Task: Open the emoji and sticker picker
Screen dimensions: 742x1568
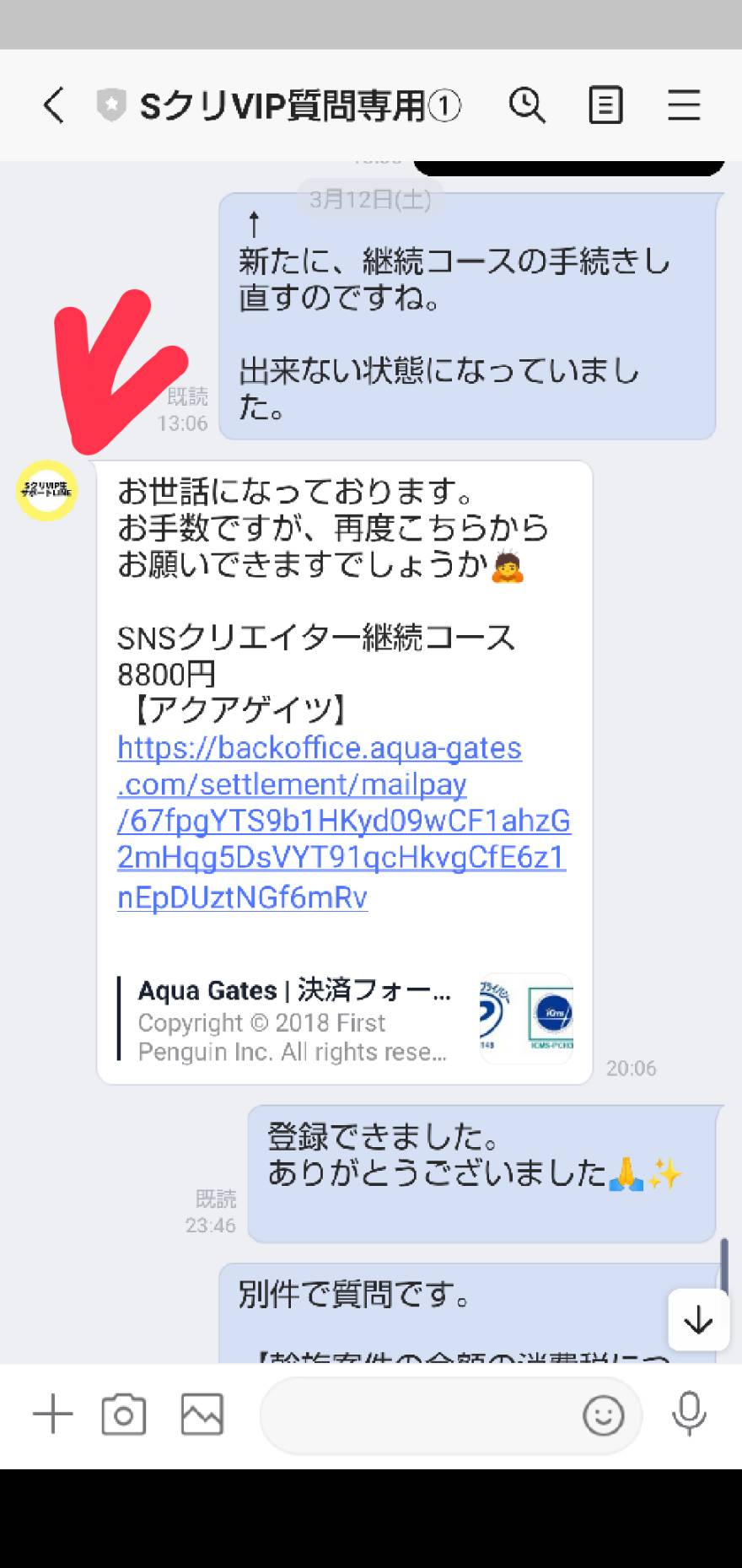Action: [x=604, y=1415]
